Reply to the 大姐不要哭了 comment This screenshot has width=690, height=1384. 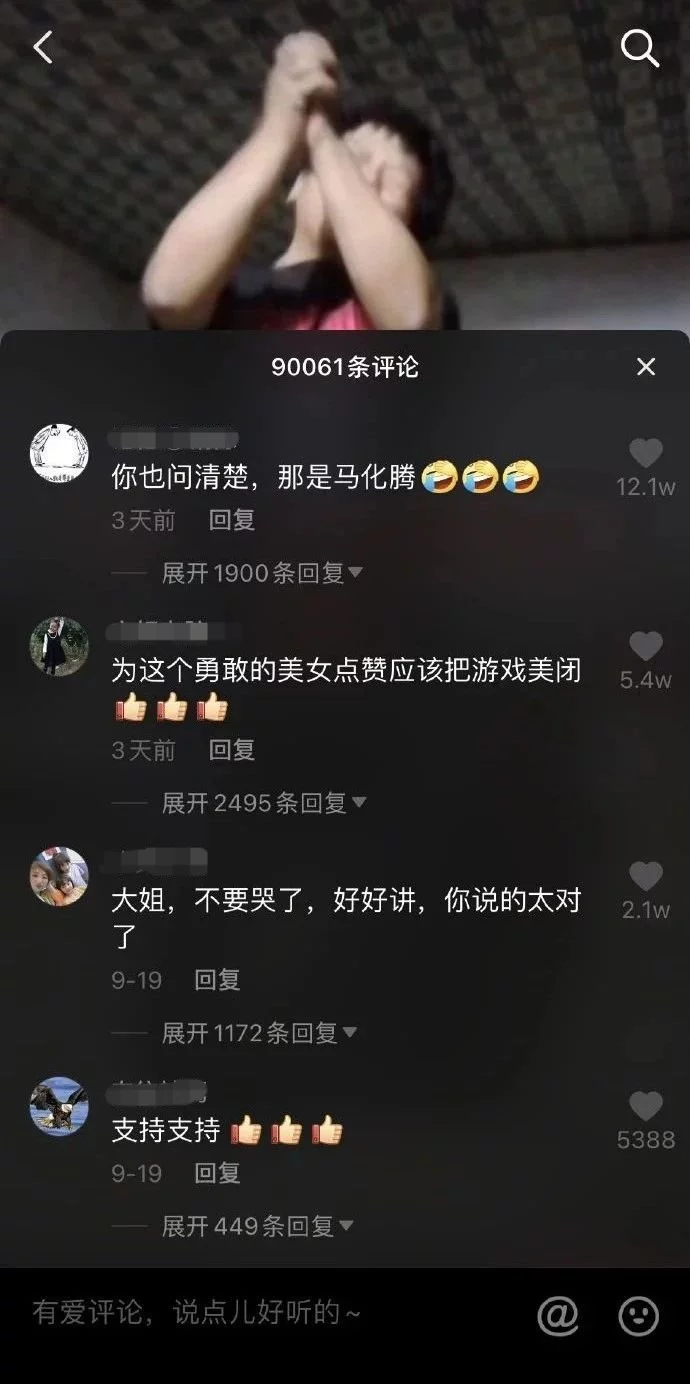[217, 980]
